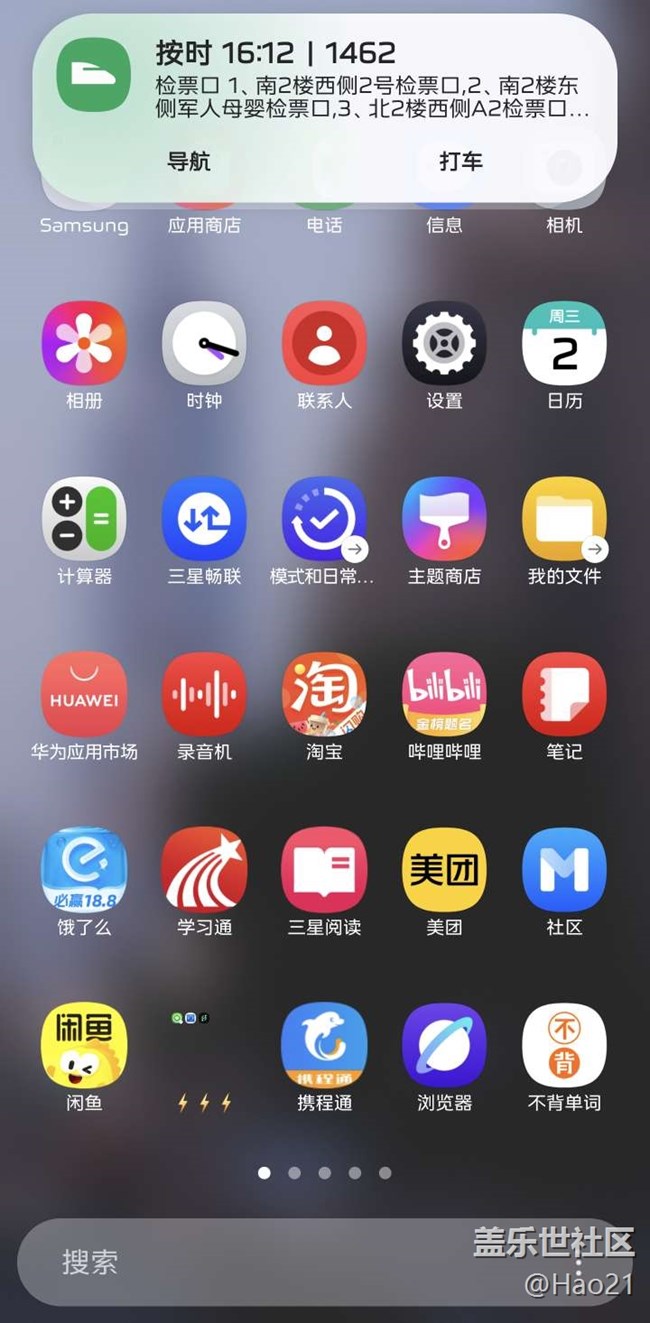Viewport: 650px width, 1323px height.
Task: Launch the 计算器 calculator
Action: click(x=84, y=519)
